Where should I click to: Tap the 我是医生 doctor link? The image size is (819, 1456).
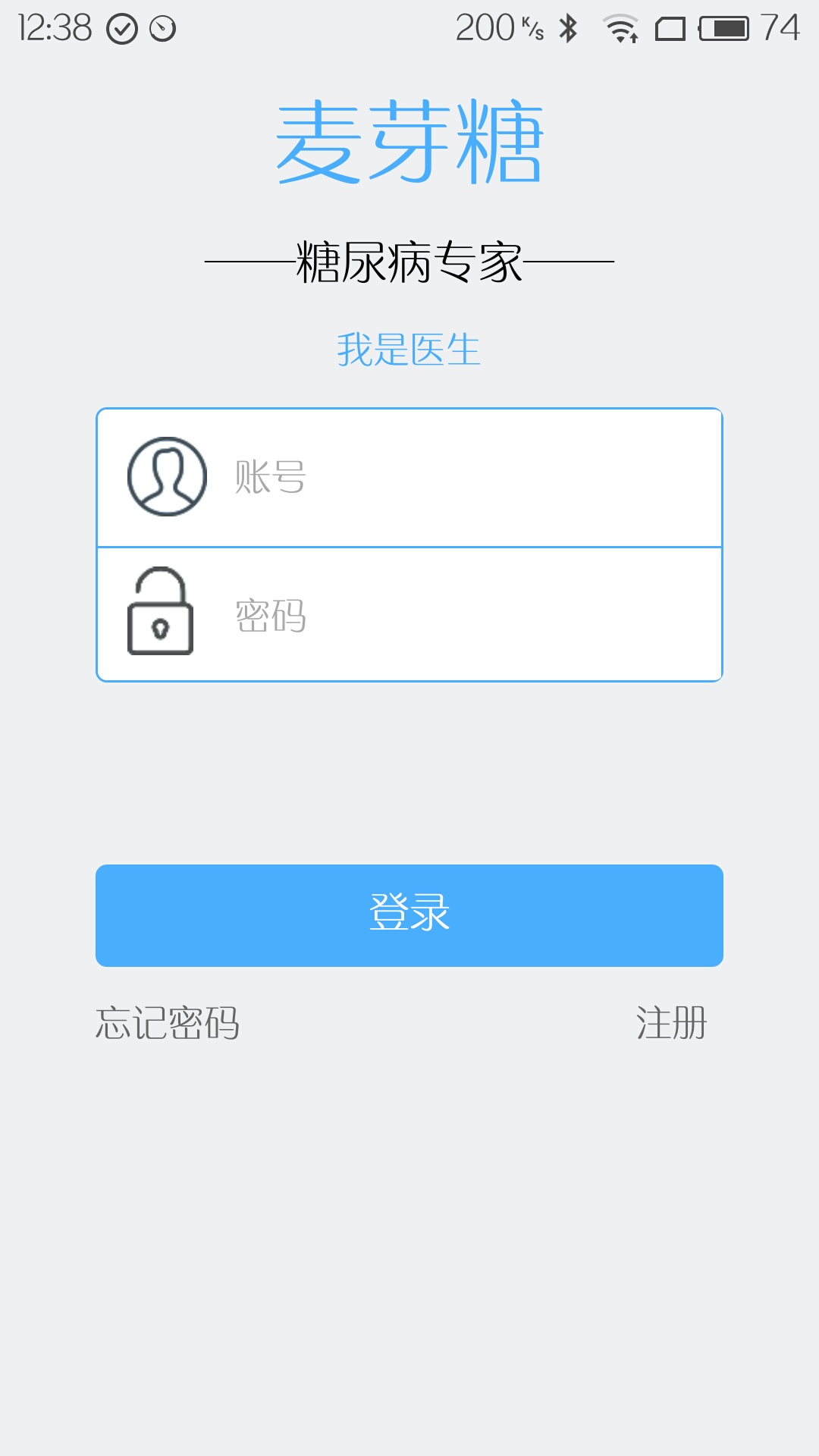(409, 350)
